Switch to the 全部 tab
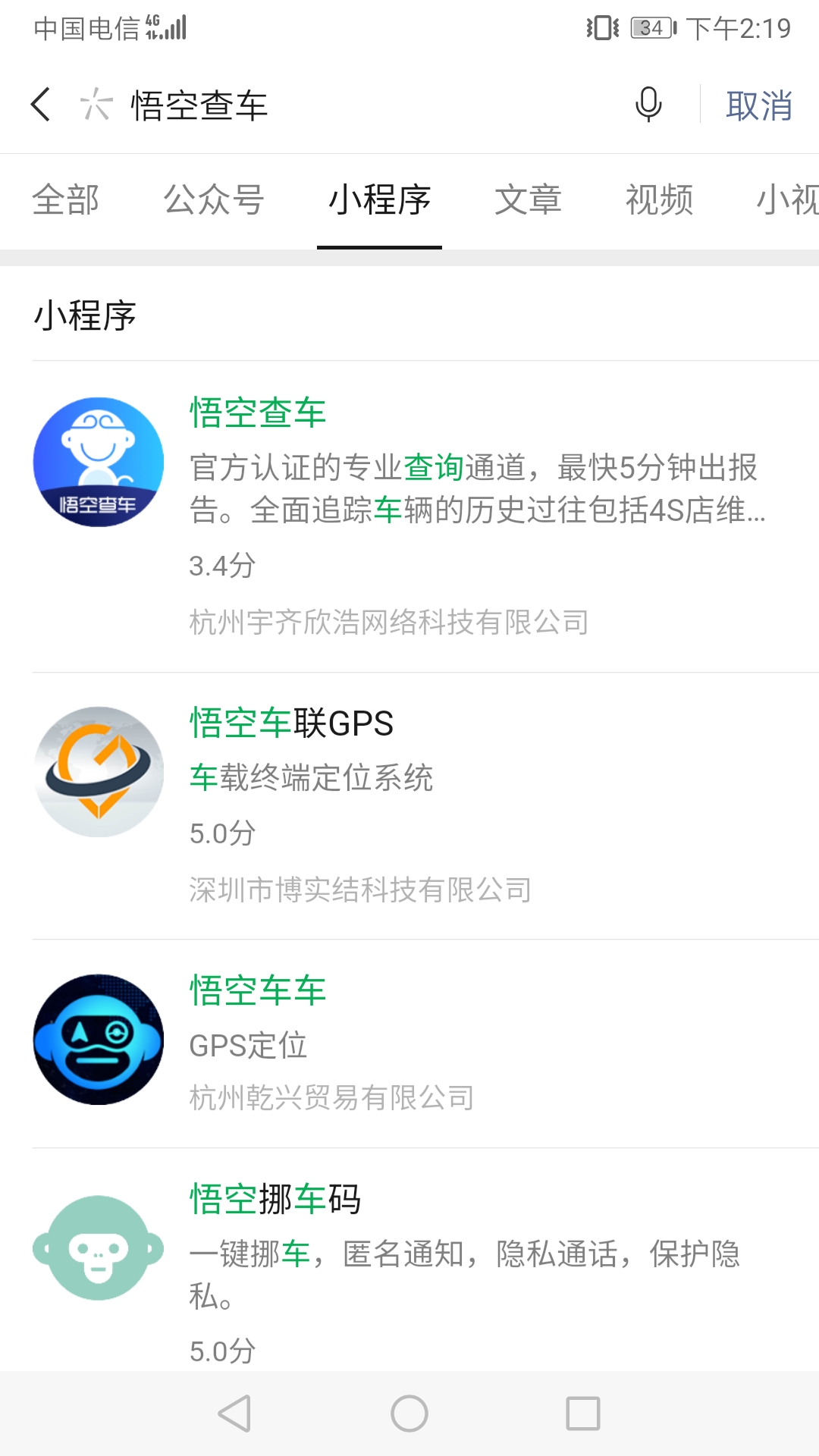This screenshot has width=819, height=1456. [66, 200]
